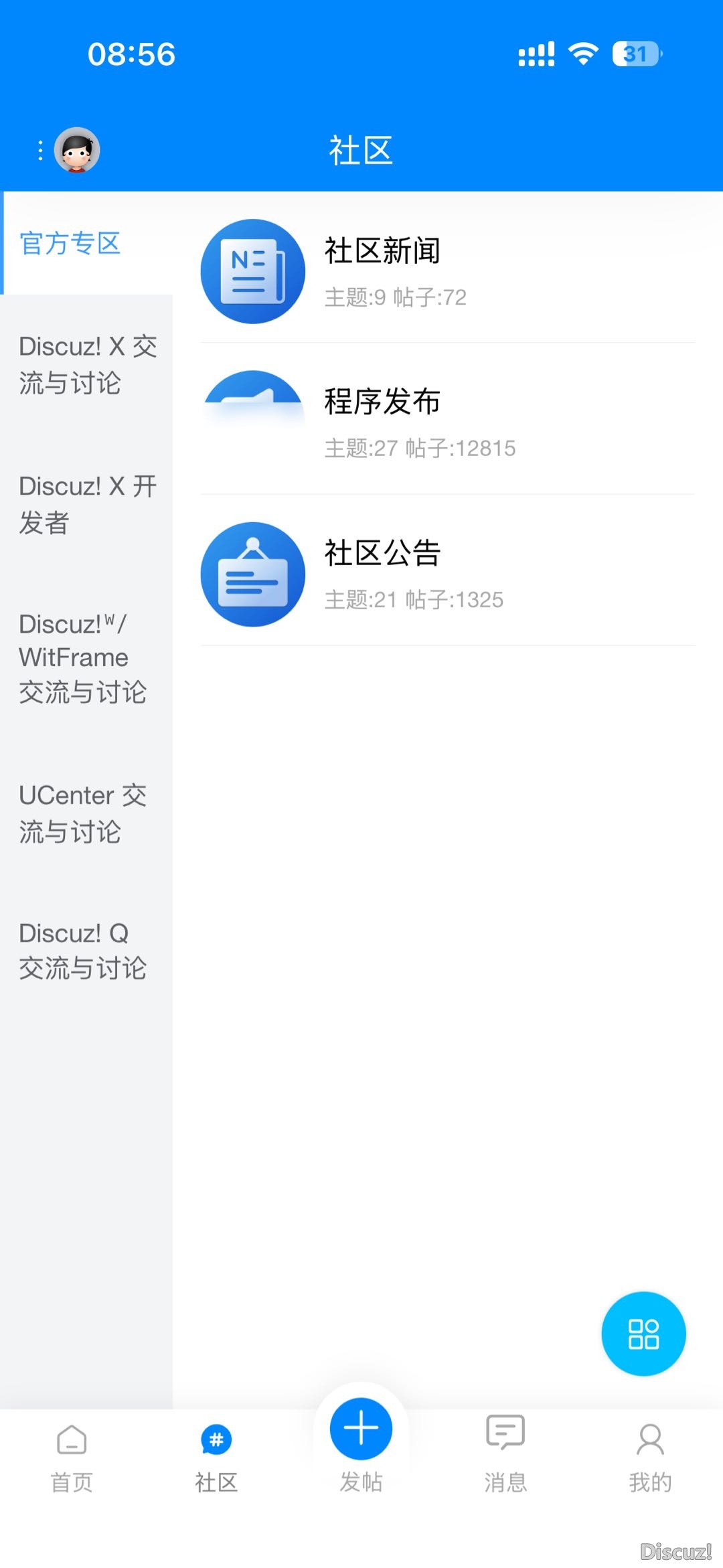Choose the UCenter 交流与讨论 category
This screenshot has width=723, height=1568.
[x=83, y=813]
